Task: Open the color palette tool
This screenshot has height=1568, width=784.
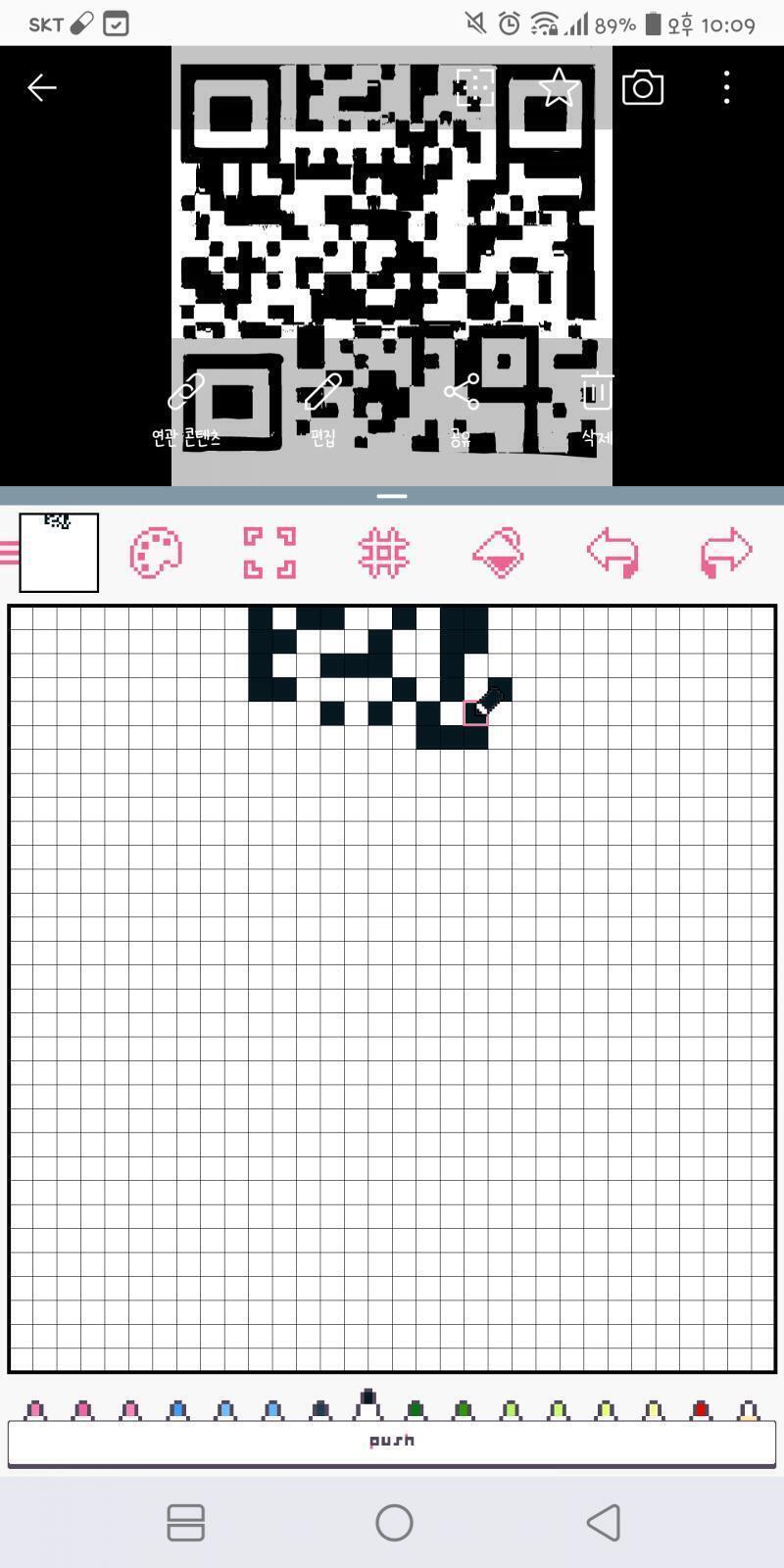Action: (156, 553)
